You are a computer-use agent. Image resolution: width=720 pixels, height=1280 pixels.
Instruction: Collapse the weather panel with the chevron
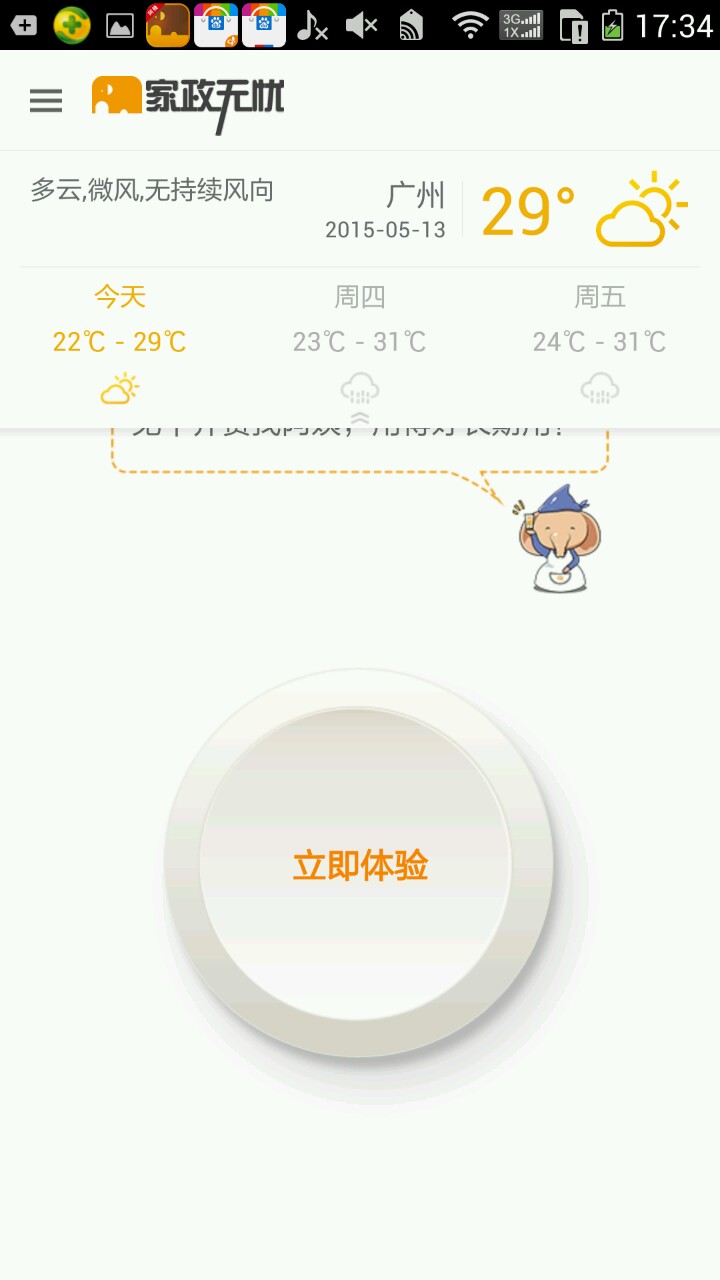359,418
